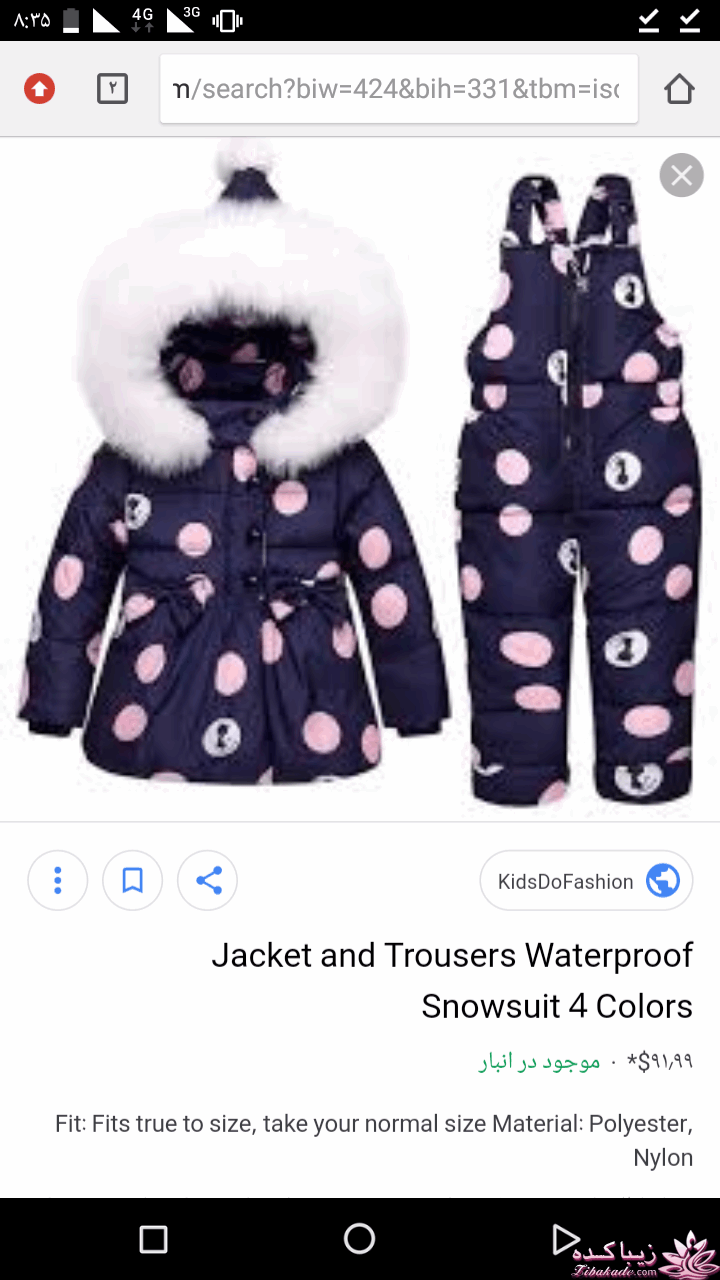Image resolution: width=720 pixels, height=1280 pixels.
Task: Go to the system home screen
Action: click(x=359, y=1239)
